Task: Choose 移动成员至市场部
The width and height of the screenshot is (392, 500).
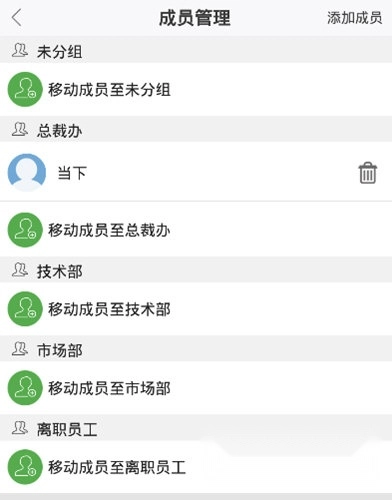Action: [x=196, y=388]
